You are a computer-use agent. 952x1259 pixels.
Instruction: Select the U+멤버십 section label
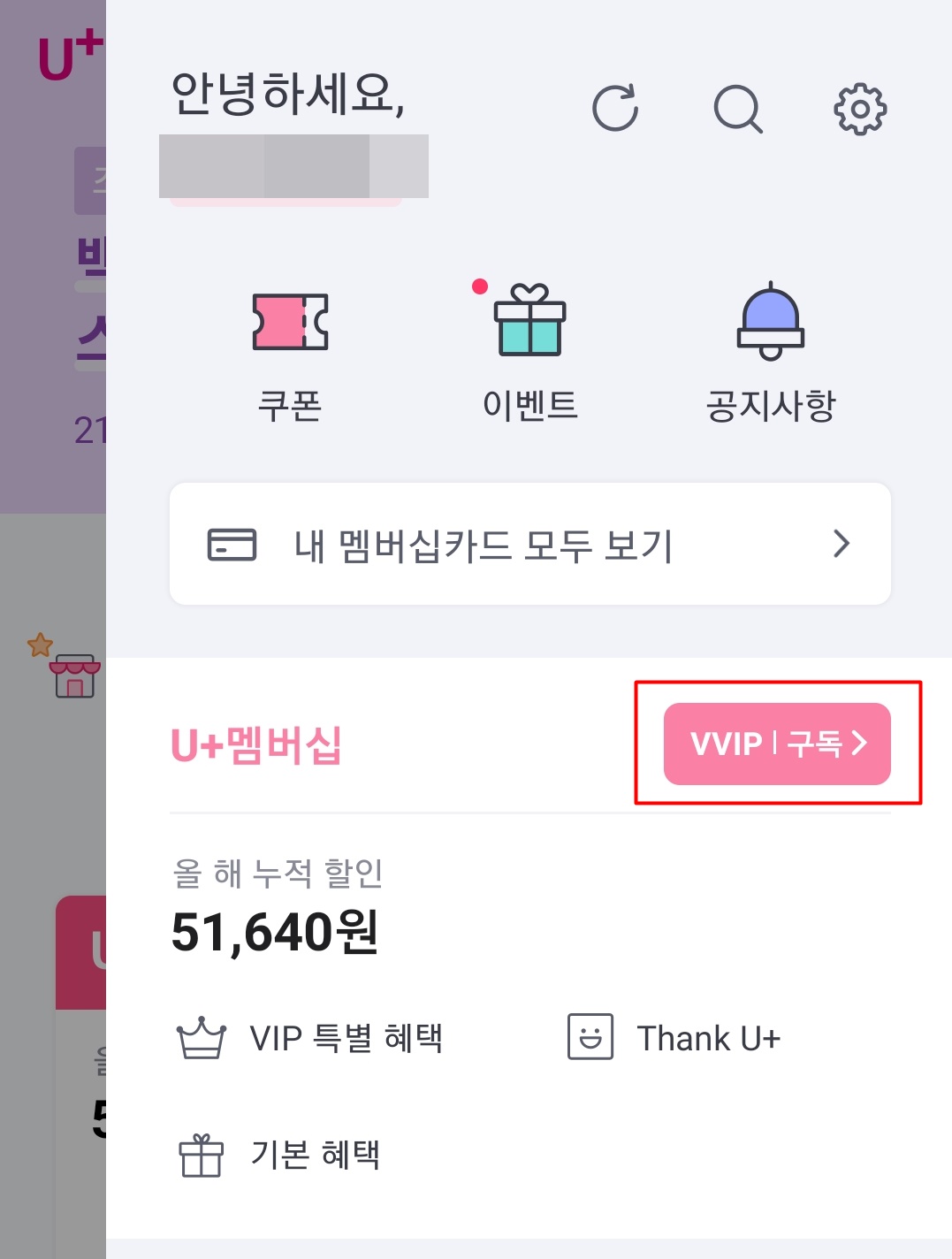click(x=255, y=745)
